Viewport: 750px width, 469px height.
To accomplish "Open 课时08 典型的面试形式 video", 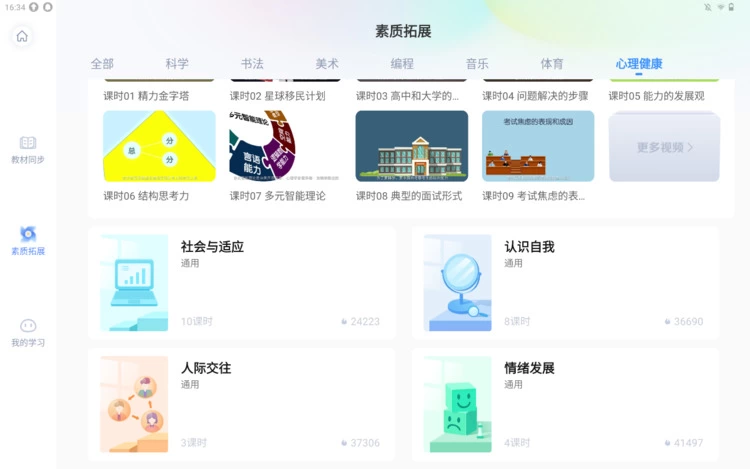I will [x=411, y=146].
